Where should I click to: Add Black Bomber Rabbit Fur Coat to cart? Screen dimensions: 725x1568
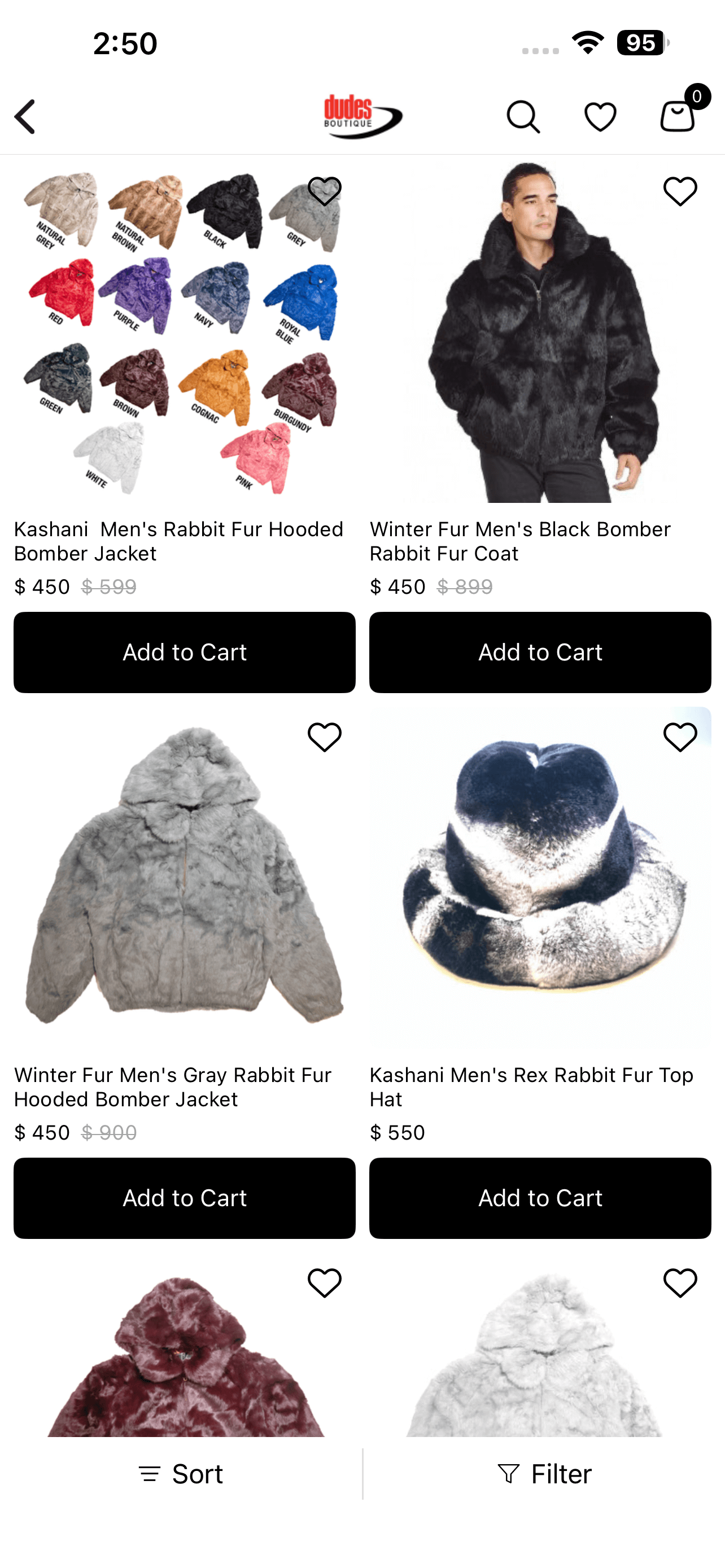tap(540, 652)
